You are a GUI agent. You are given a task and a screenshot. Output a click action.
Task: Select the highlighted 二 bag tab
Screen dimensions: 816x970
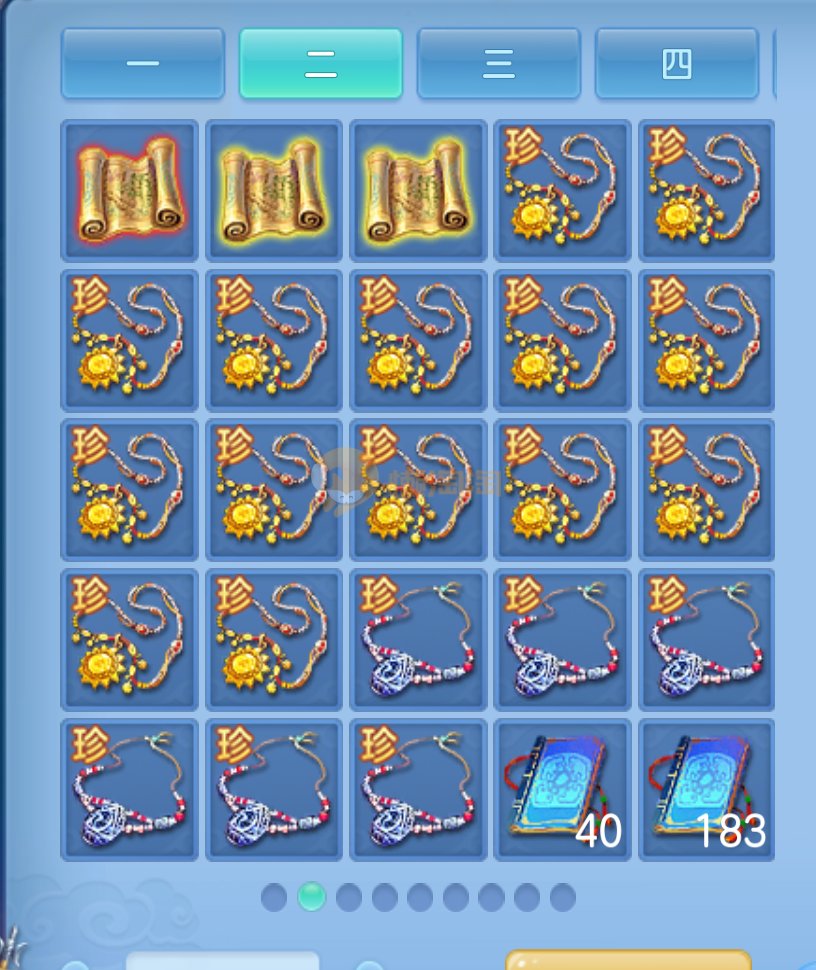(x=321, y=63)
